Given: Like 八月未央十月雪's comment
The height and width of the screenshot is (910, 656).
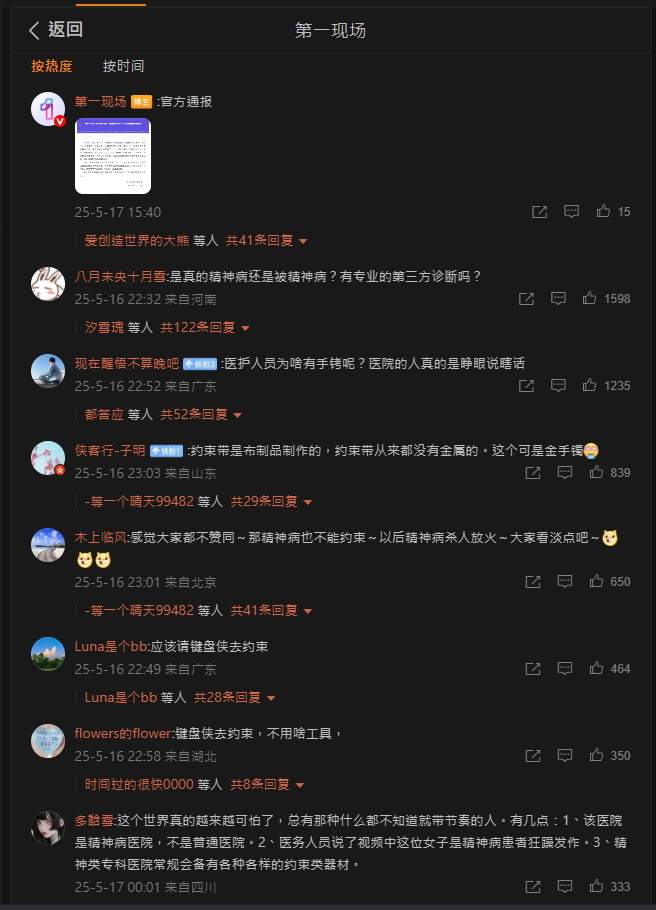Looking at the screenshot, I should (589, 299).
